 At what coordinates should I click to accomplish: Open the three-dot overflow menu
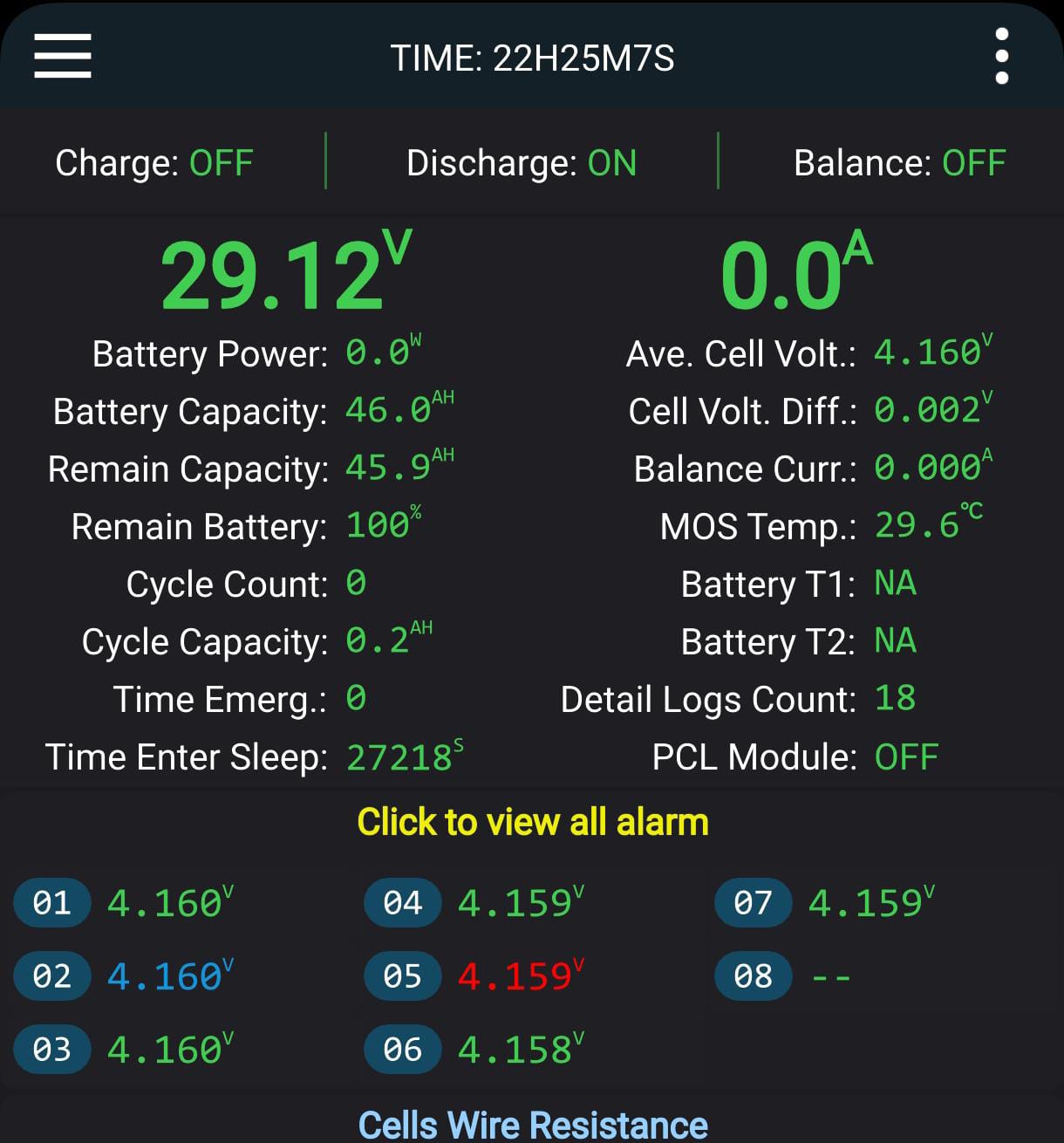1001,57
